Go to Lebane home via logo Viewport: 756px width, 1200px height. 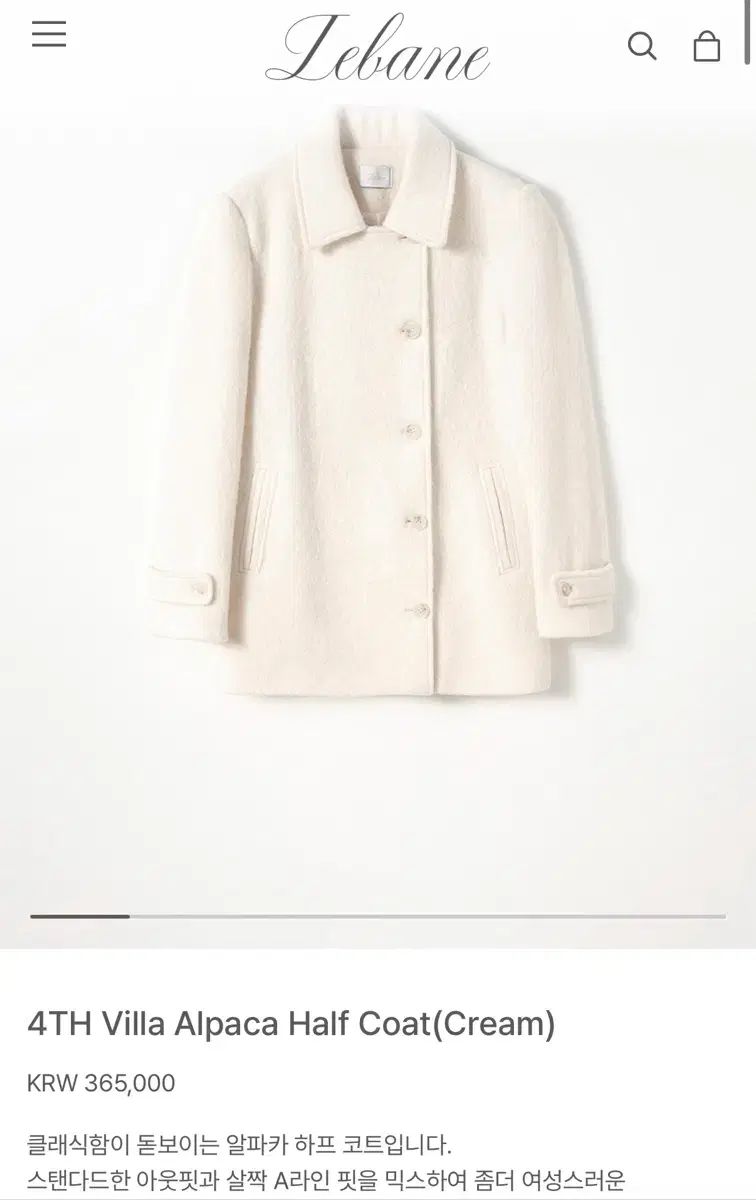(378, 48)
